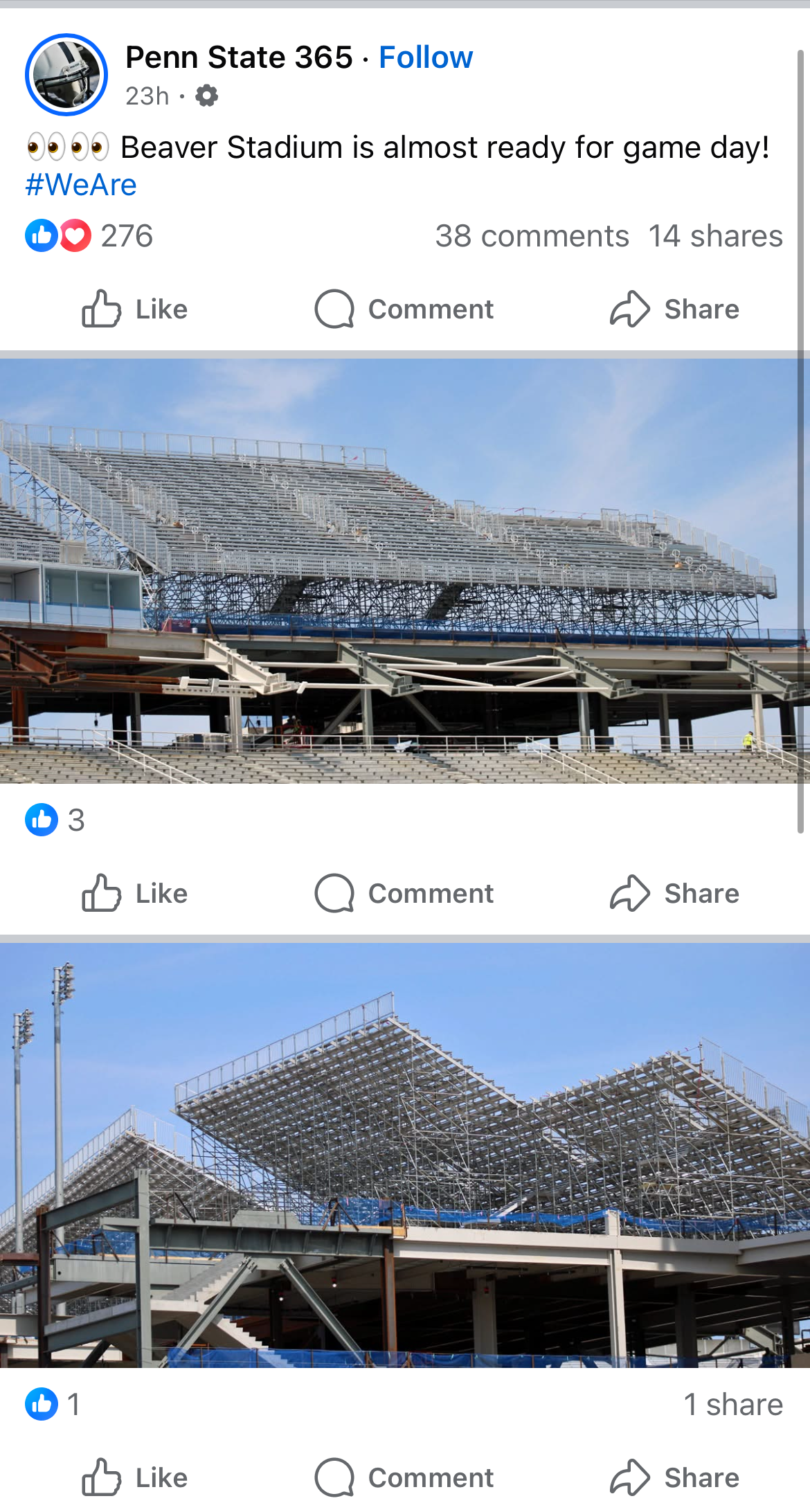View who reacted to the post (276)
Screen dimensions: 810x1512
(89, 236)
